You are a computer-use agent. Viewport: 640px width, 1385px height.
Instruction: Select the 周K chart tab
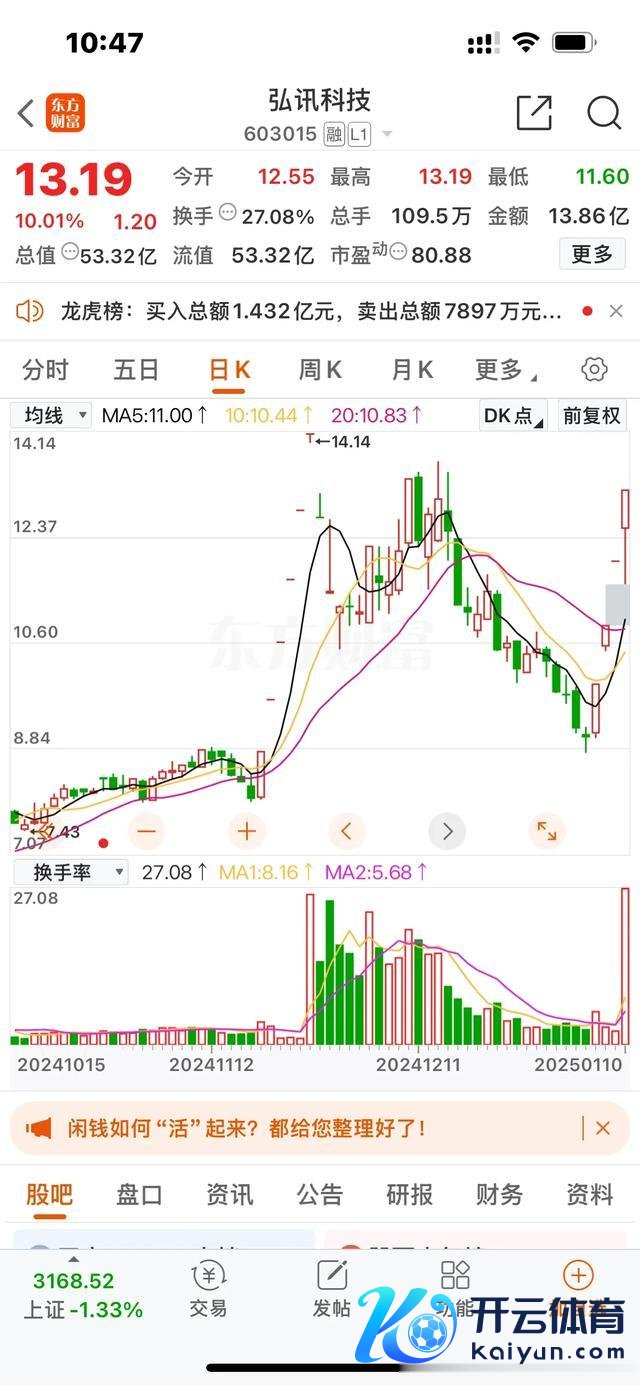click(x=320, y=370)
